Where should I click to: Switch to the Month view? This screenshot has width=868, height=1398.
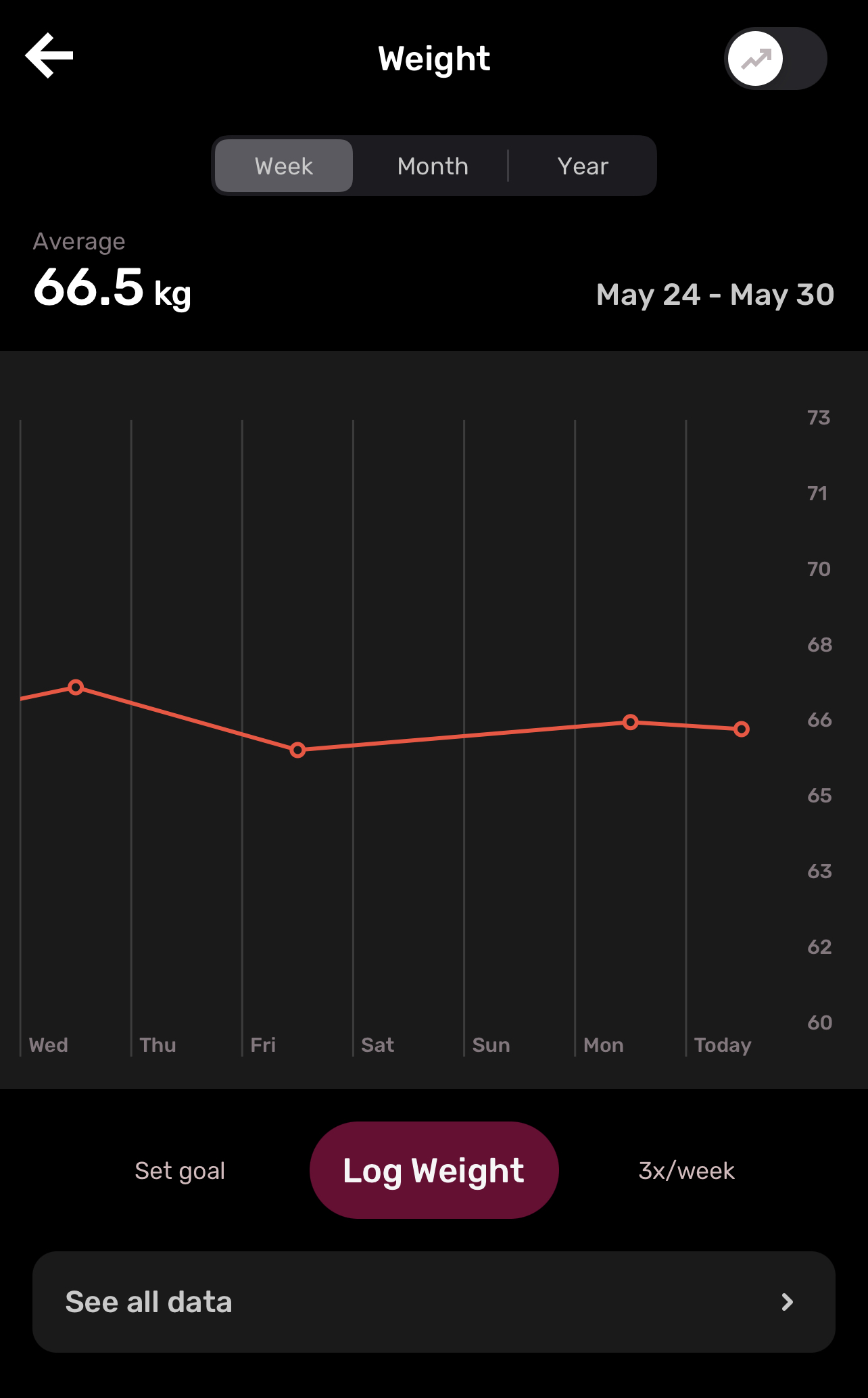pyautogui.click(x=433, y=166)
